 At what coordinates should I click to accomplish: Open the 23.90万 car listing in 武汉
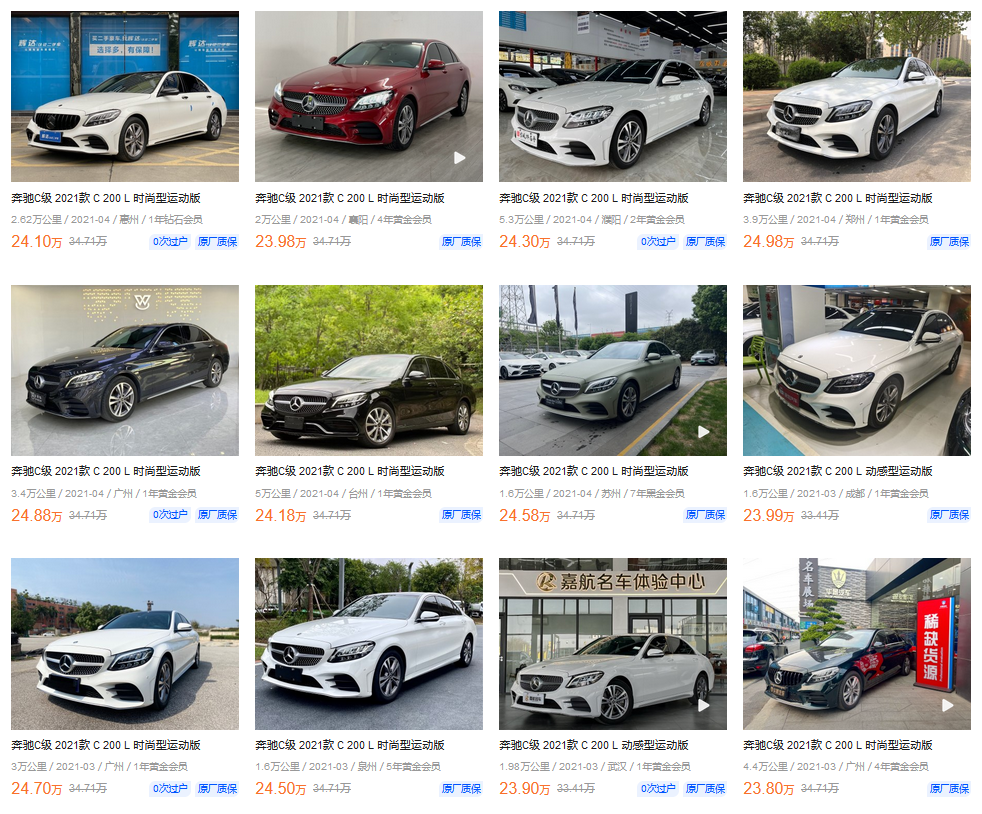(x=612, y=643)
